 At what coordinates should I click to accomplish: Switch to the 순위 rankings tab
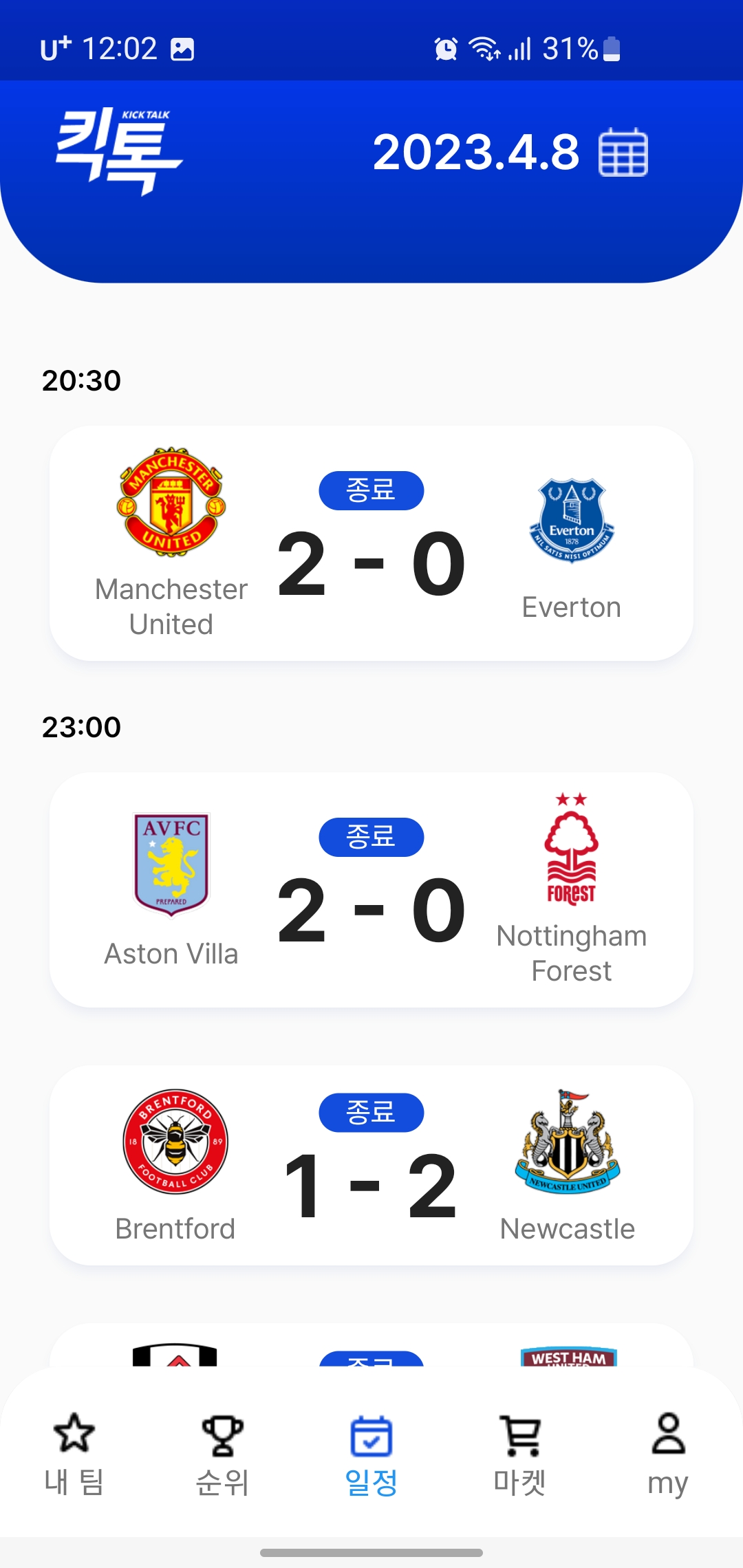point(222,1455)
